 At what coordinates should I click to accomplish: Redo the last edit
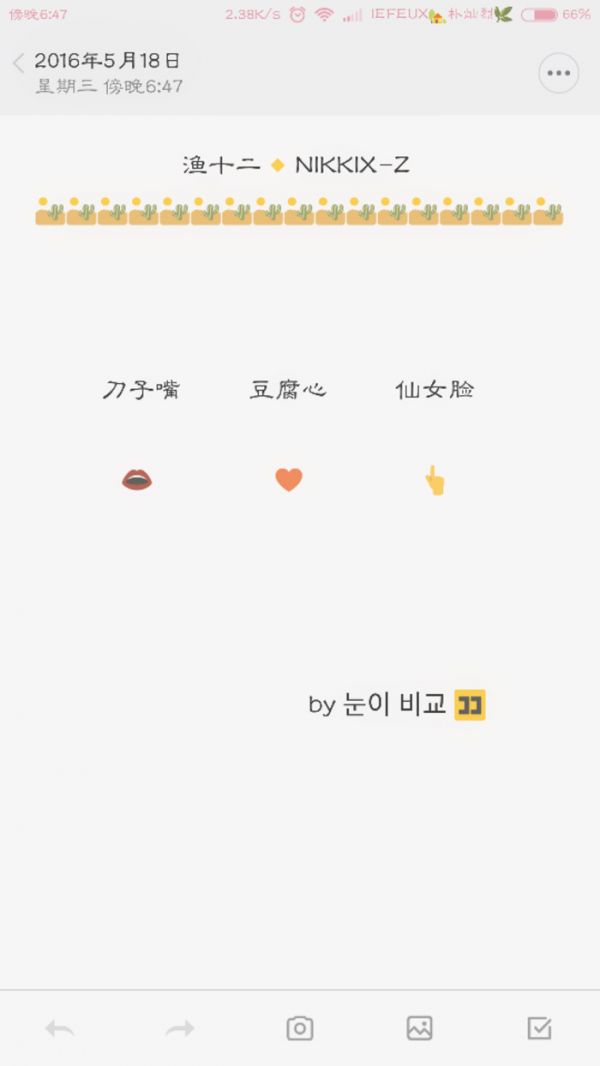click(x=180, y=1029)
